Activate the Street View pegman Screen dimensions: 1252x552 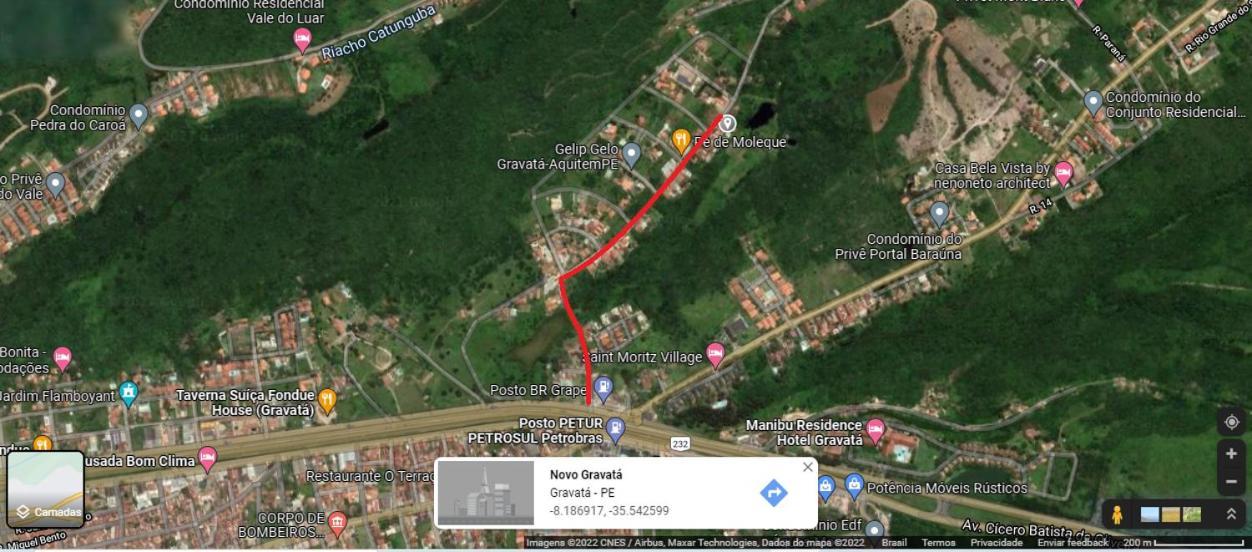coord(1118,515)
